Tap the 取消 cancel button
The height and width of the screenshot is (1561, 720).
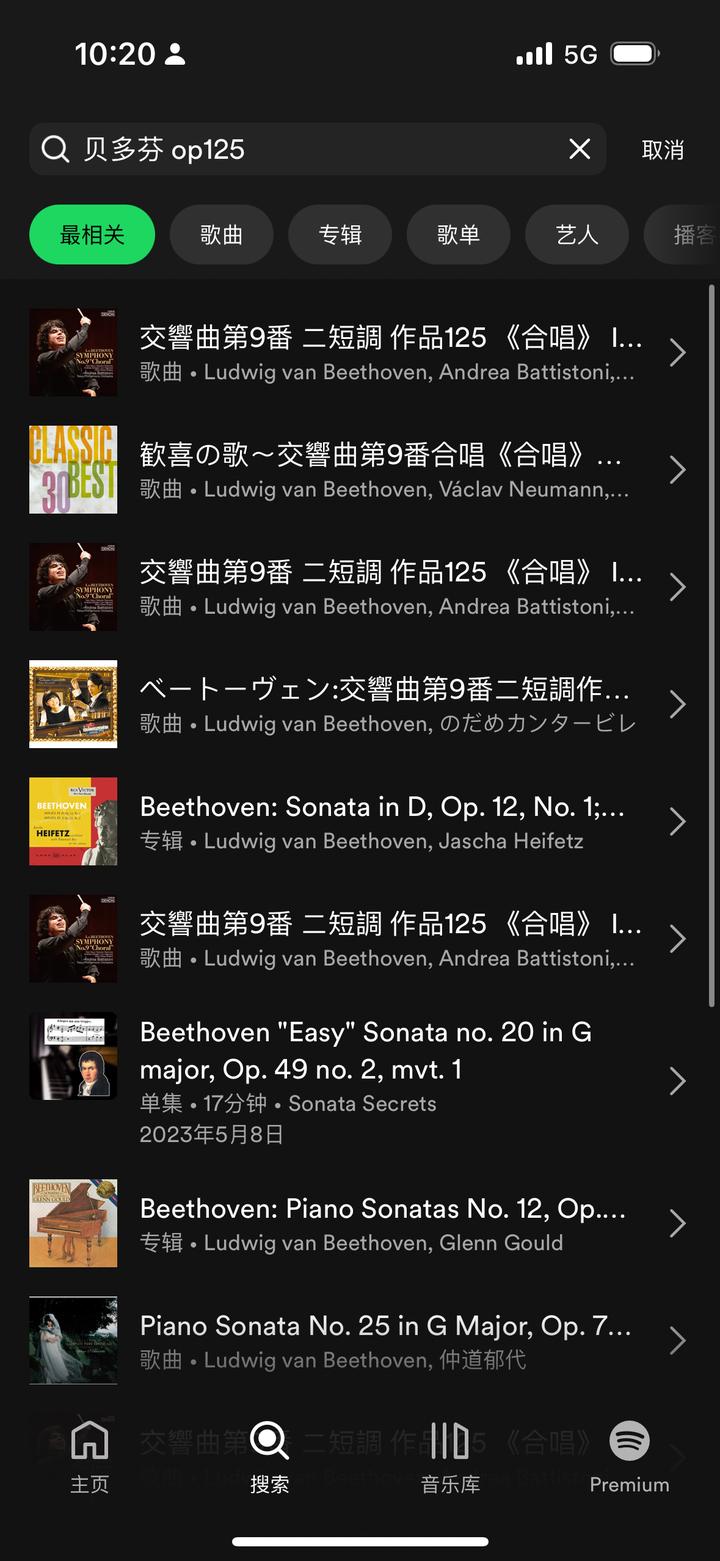662,150
